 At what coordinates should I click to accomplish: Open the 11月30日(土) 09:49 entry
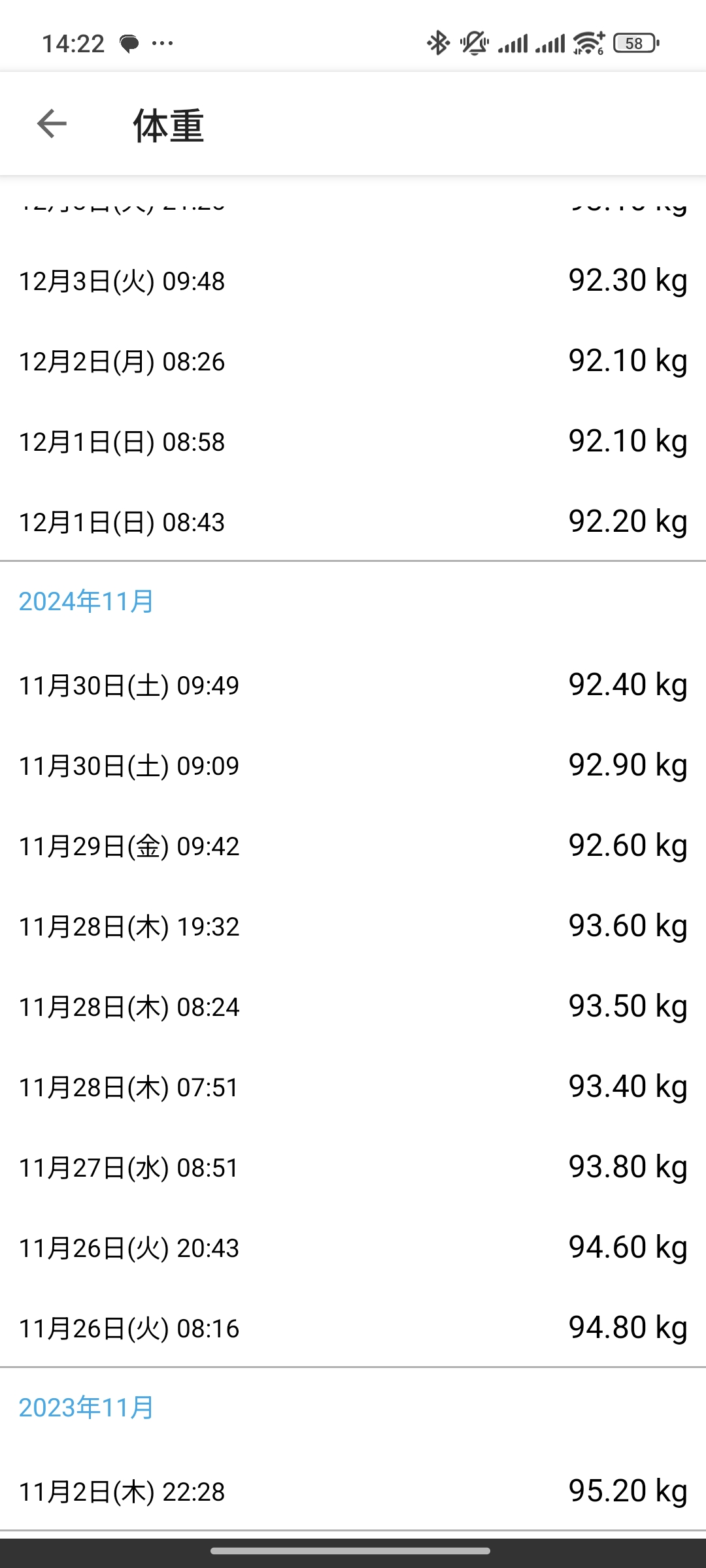[353, 686]
